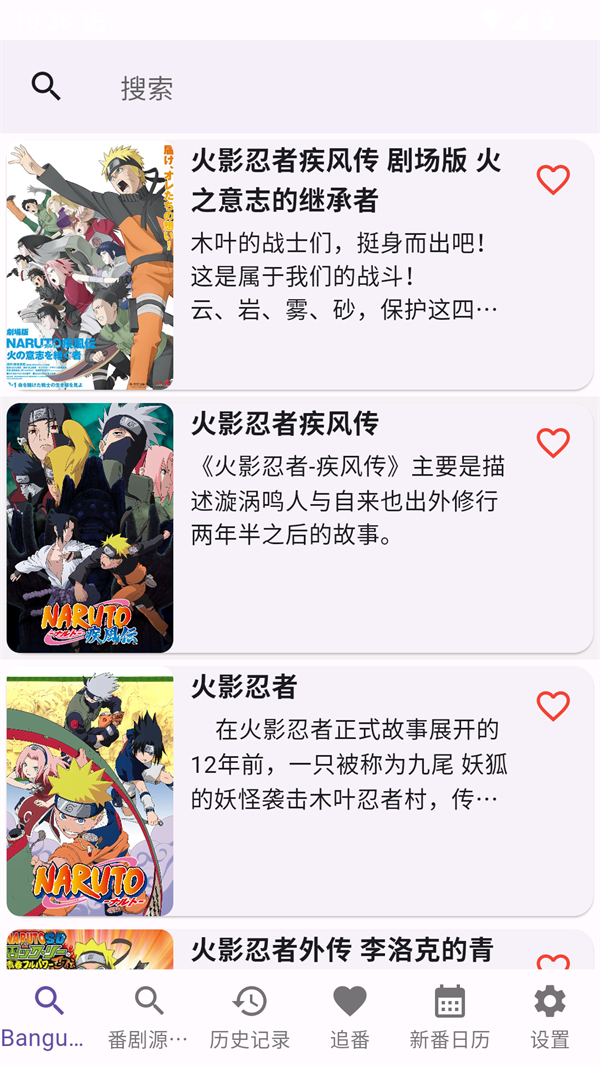Add 火影忍者 to favorites with heart
Screen dimensions: 600x1066
click(553, 706)
